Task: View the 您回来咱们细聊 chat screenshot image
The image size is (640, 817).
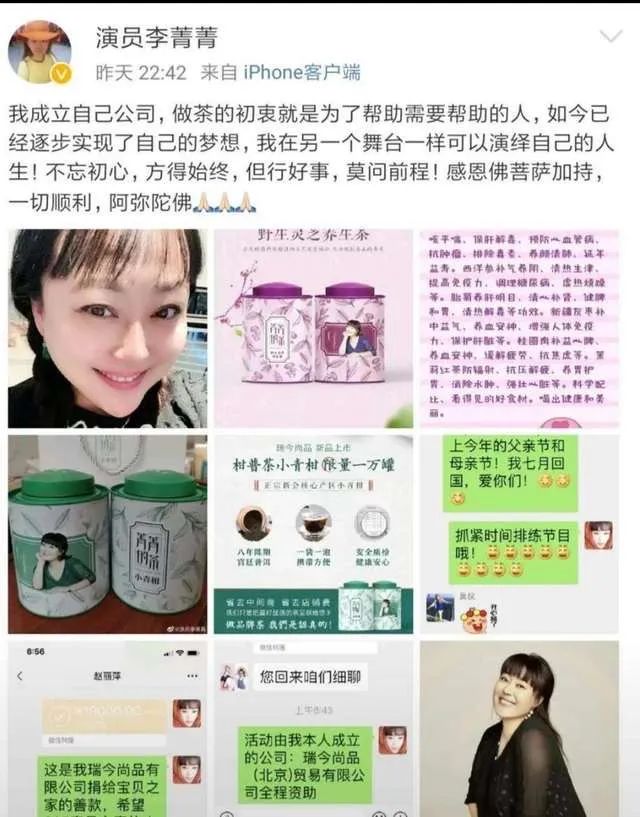Action: (x=313, y=728)
